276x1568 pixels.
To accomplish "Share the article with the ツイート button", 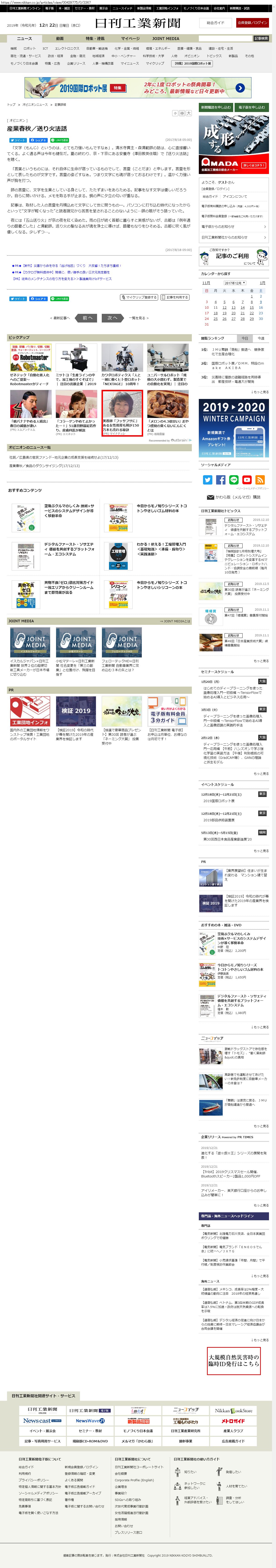I will pos(18,140).
